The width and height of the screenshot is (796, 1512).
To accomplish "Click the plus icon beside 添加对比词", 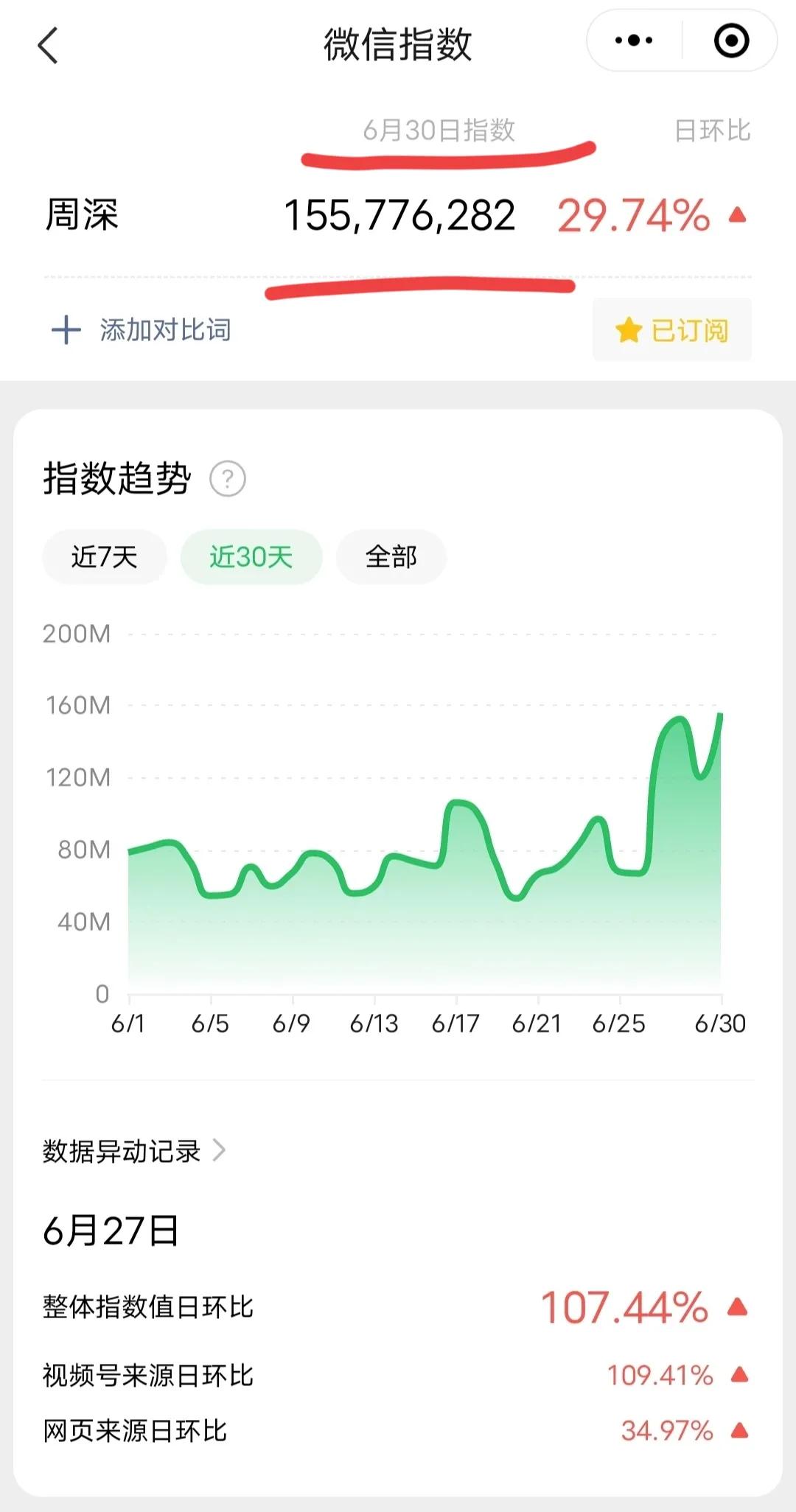I will [x=66, y=329].
